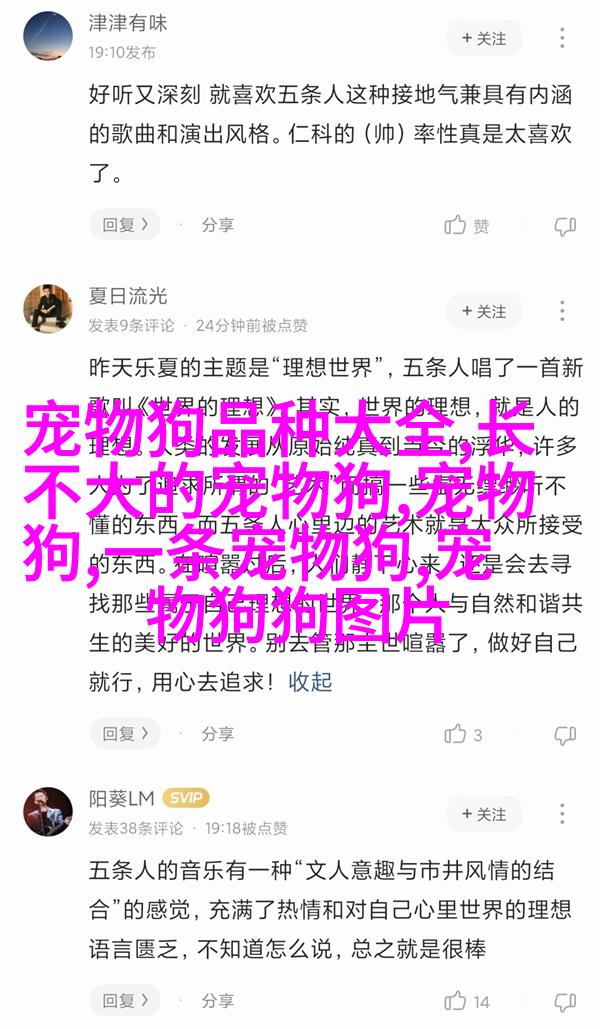Dislike 津津有味's comment
Image resolution: width=600 pixels, height=1029 pixels.
[x=565, y=226]
